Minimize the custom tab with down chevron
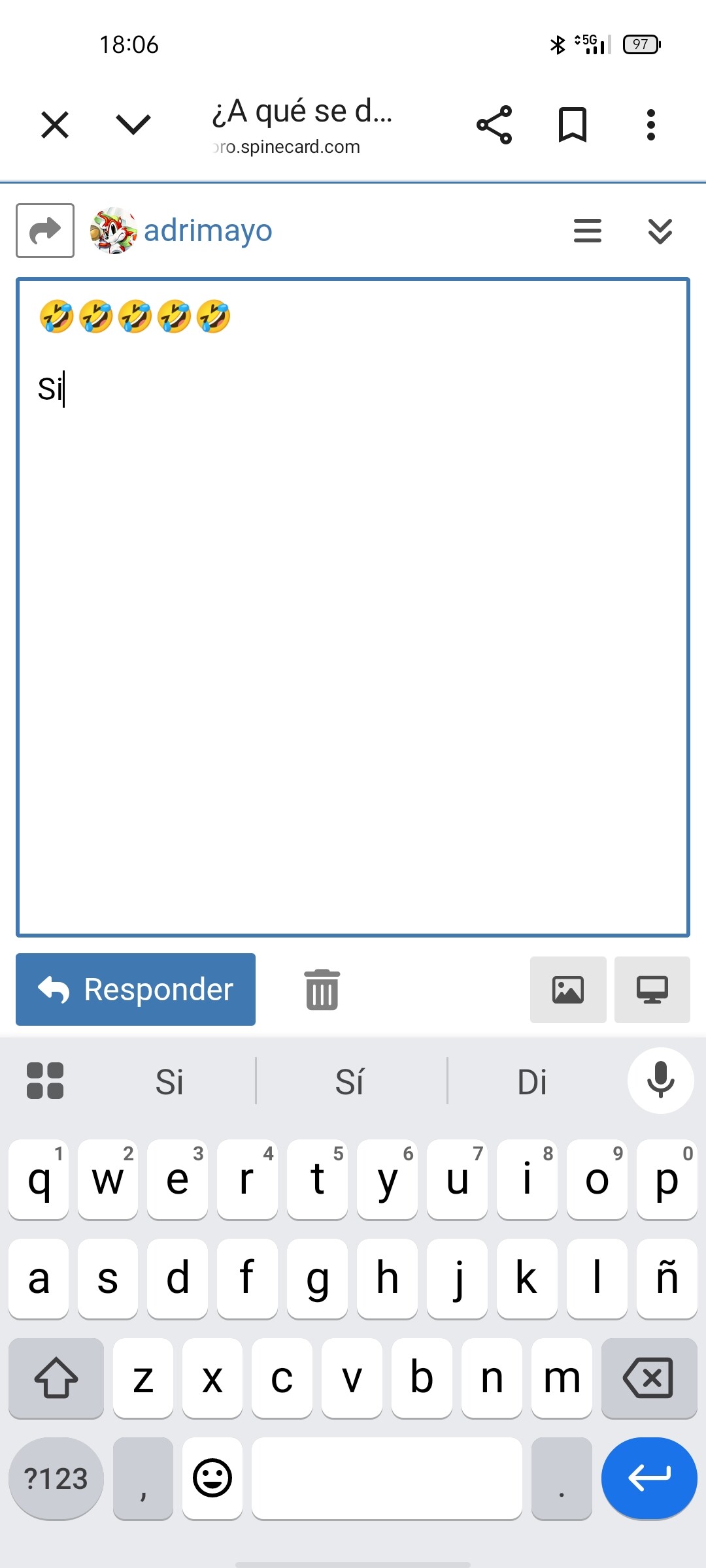Image resolution: width=706 pixels, height=1568 pixels. 133,124
